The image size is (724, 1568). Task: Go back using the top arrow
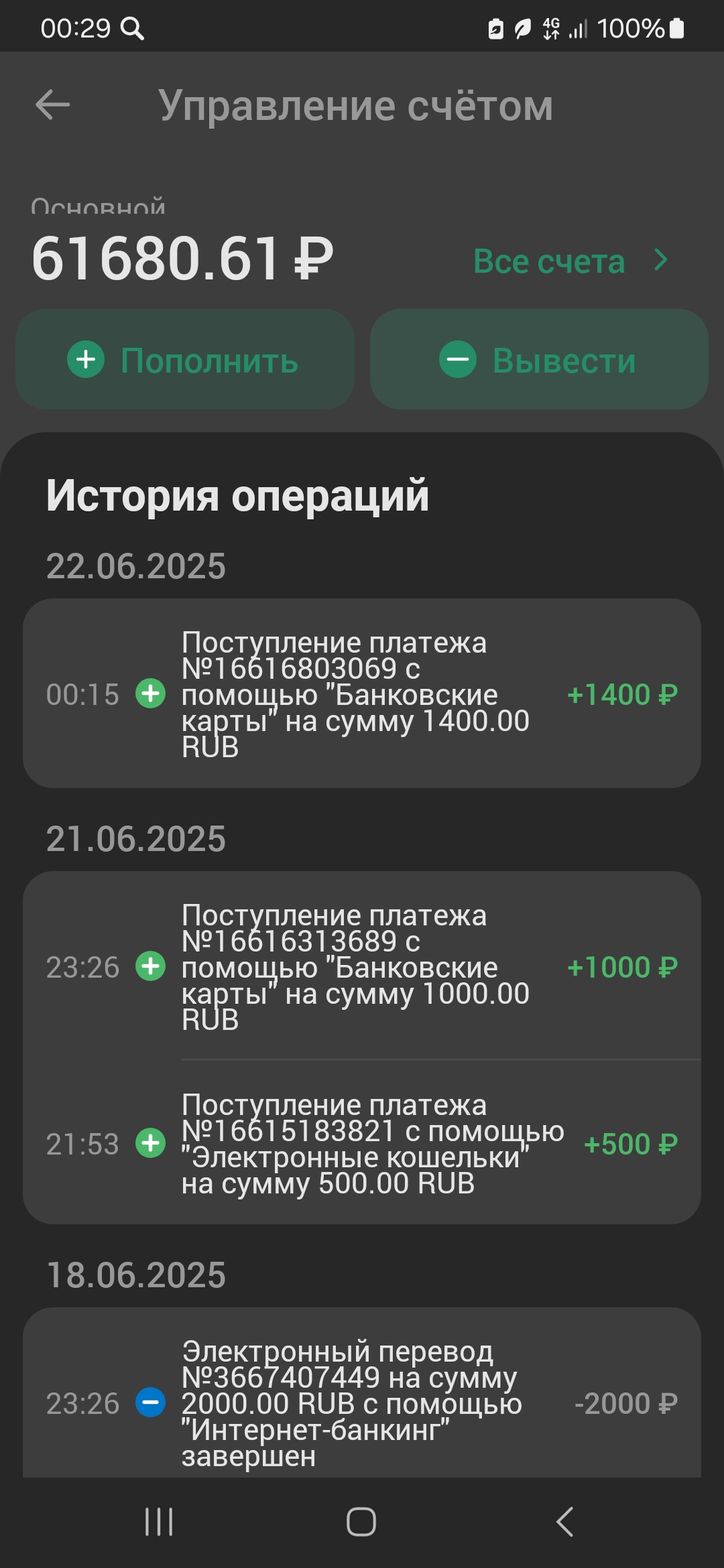(x=53, y=105)
